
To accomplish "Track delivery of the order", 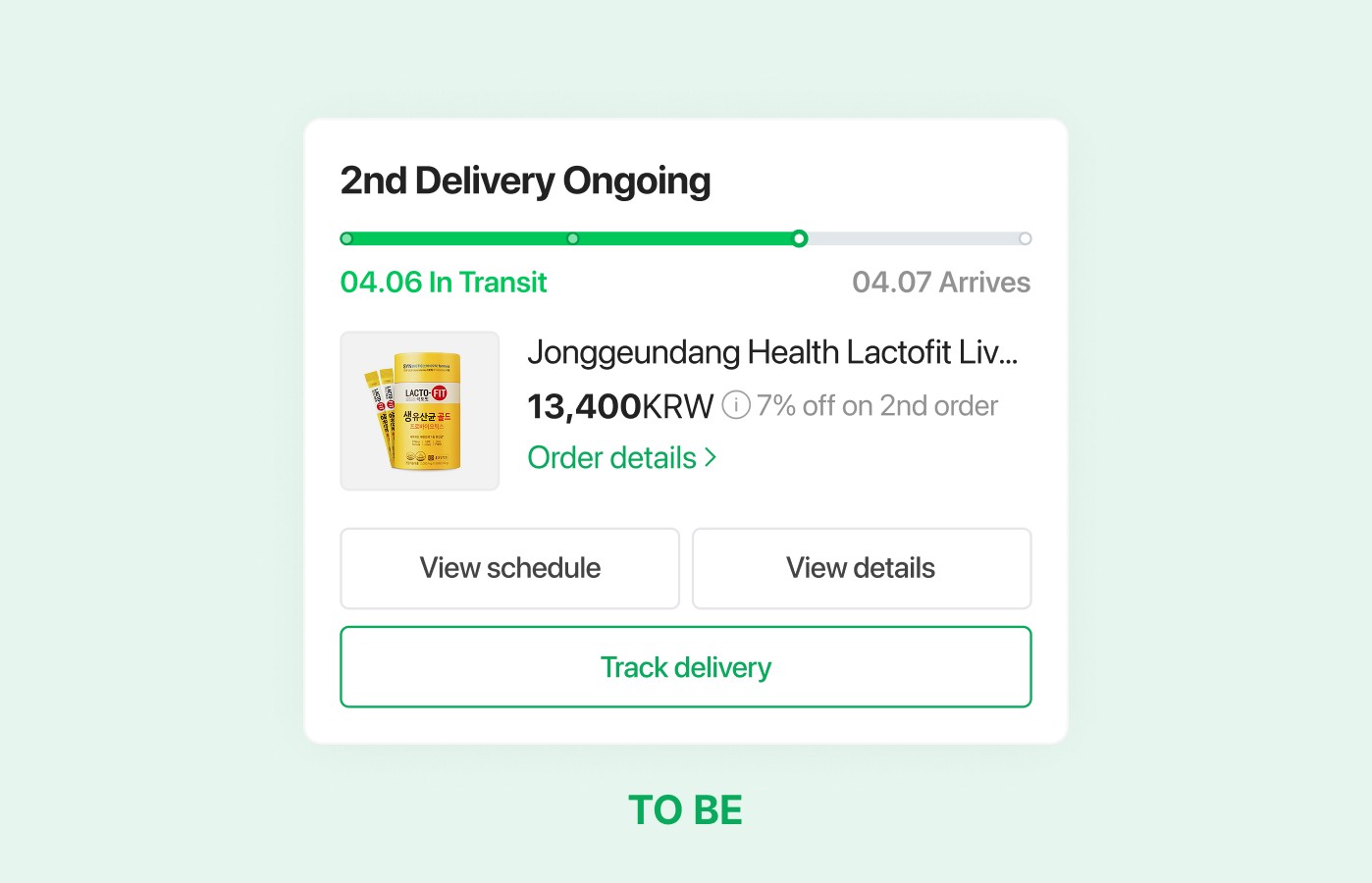I will tap(686, 667).
